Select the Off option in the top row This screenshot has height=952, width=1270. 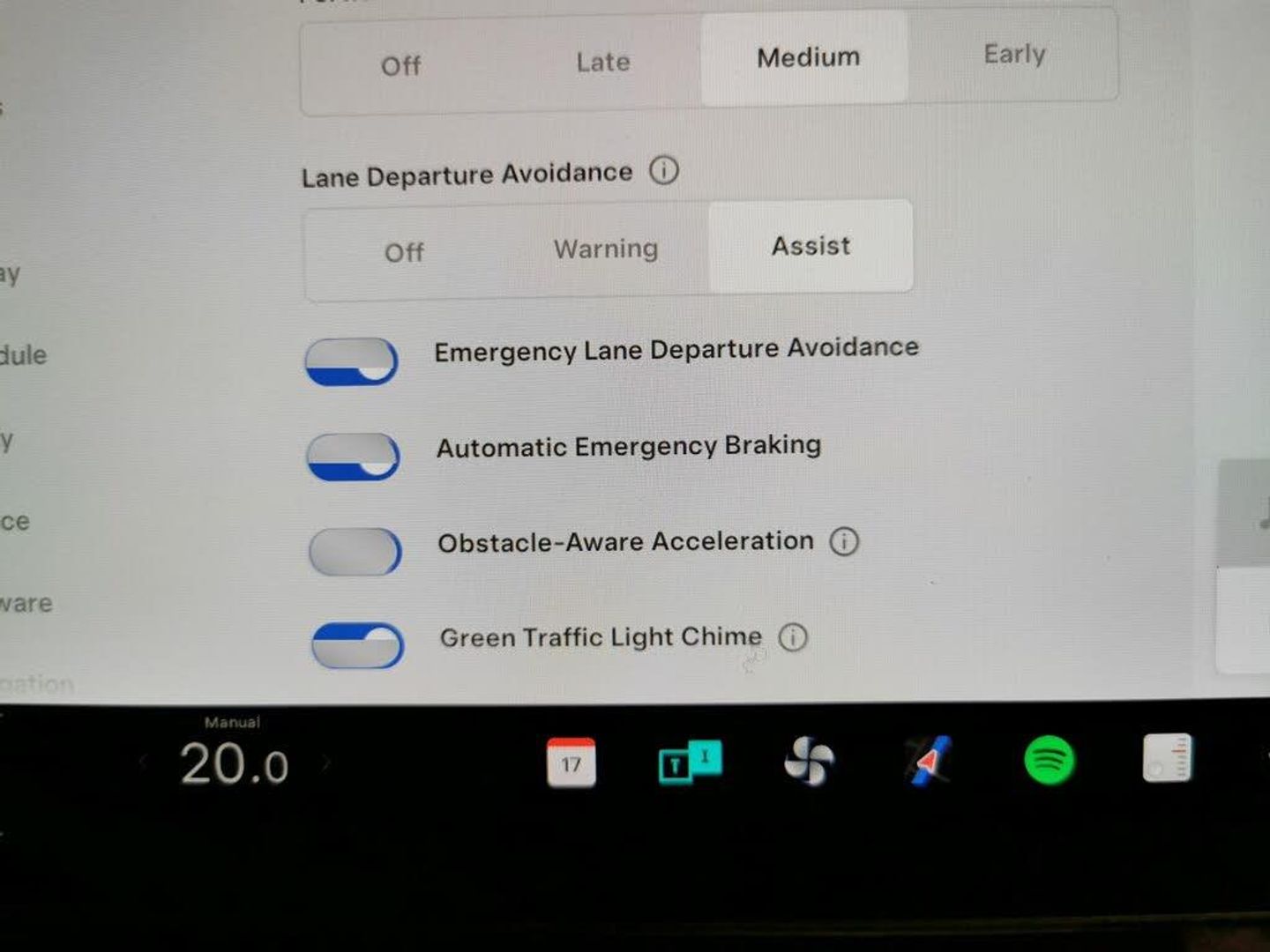click(x=400, y=65)
